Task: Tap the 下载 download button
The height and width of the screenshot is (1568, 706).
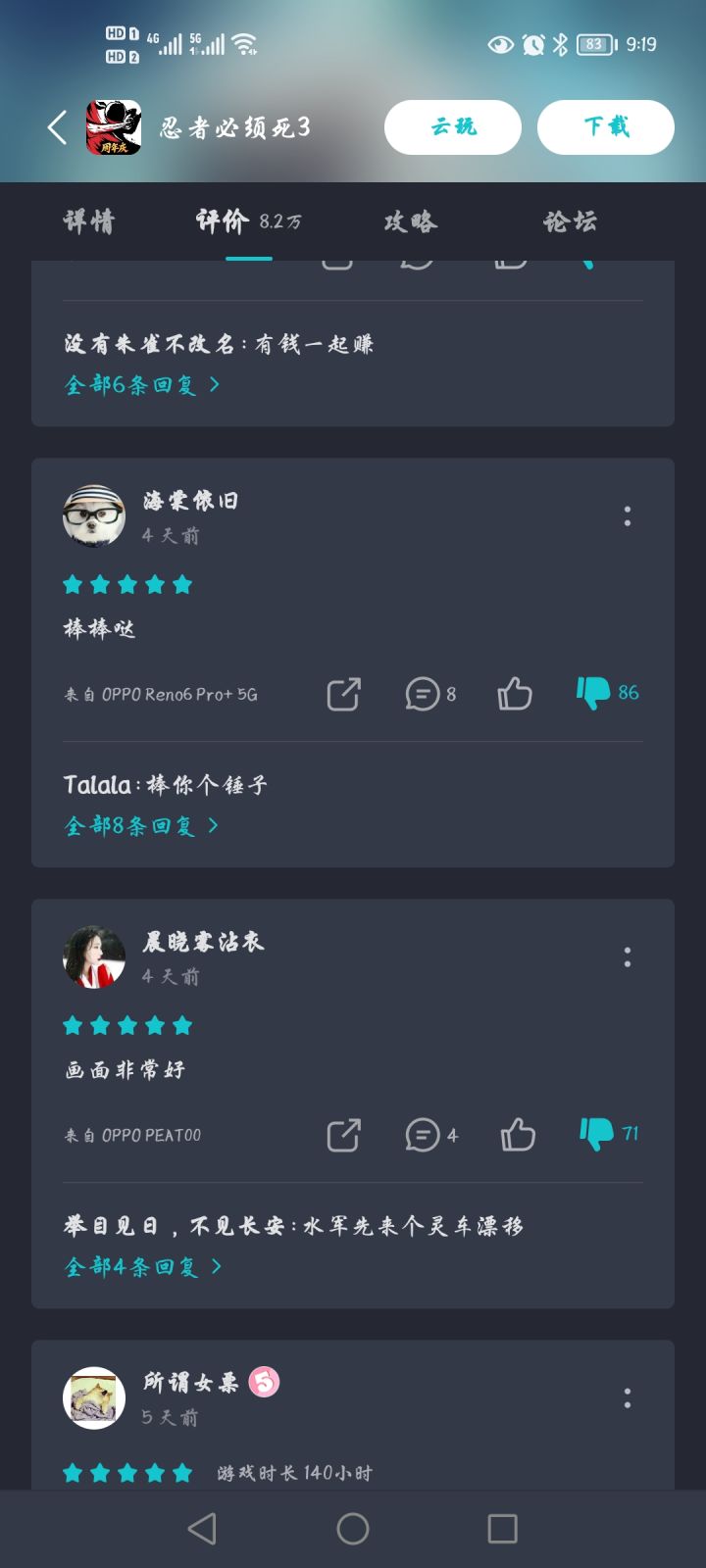Action: (605, 127)
